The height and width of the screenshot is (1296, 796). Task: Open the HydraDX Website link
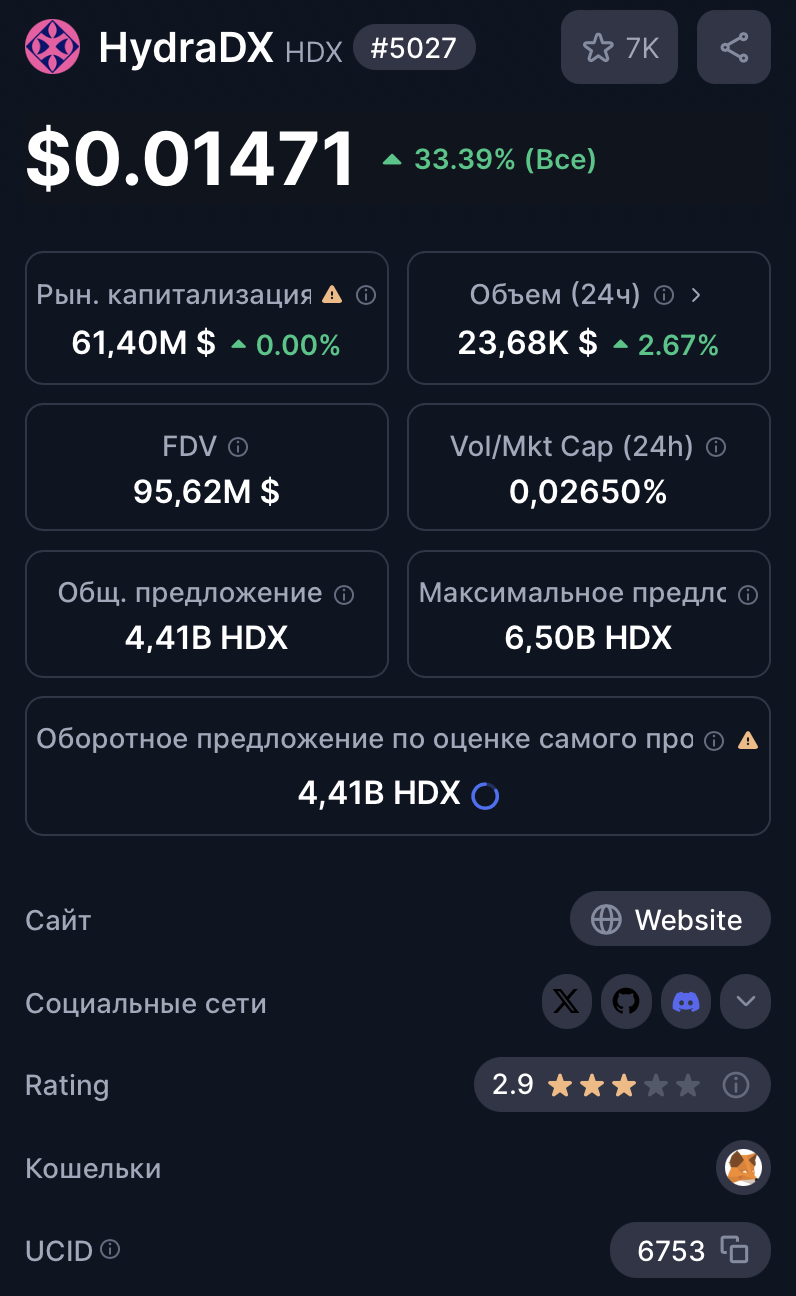click(x=670, y=919)
